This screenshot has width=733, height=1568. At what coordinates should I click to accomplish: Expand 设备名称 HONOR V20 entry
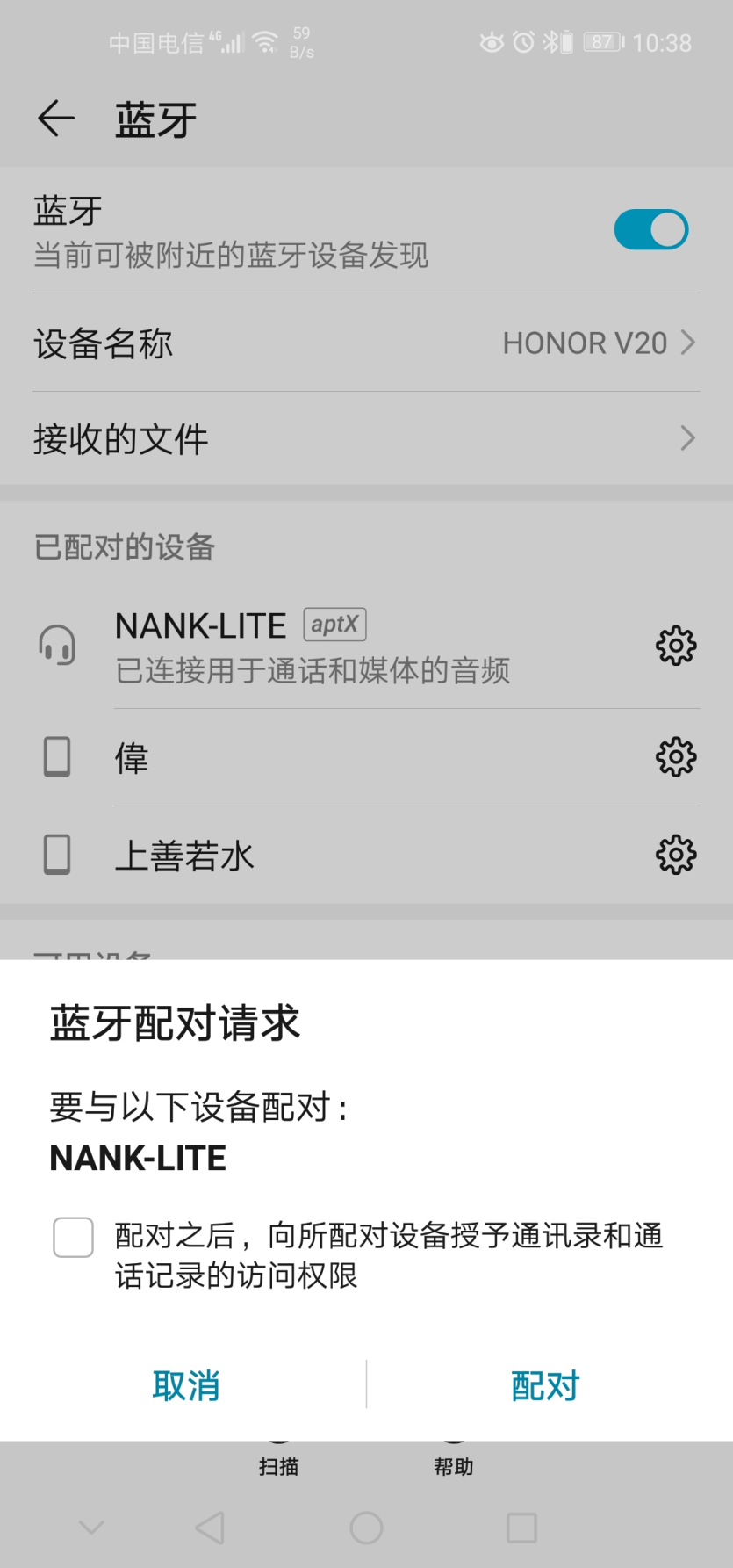[366, 343]
